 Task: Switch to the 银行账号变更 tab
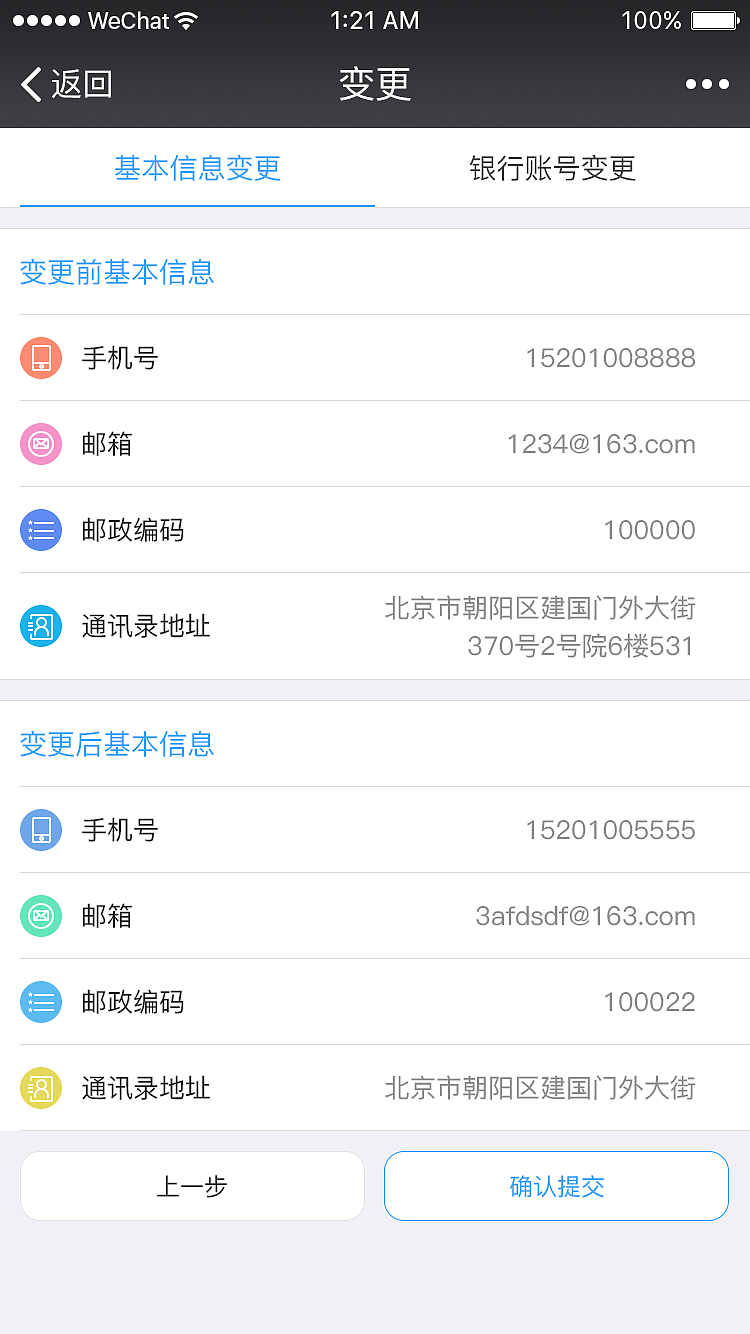pos(553,168)
